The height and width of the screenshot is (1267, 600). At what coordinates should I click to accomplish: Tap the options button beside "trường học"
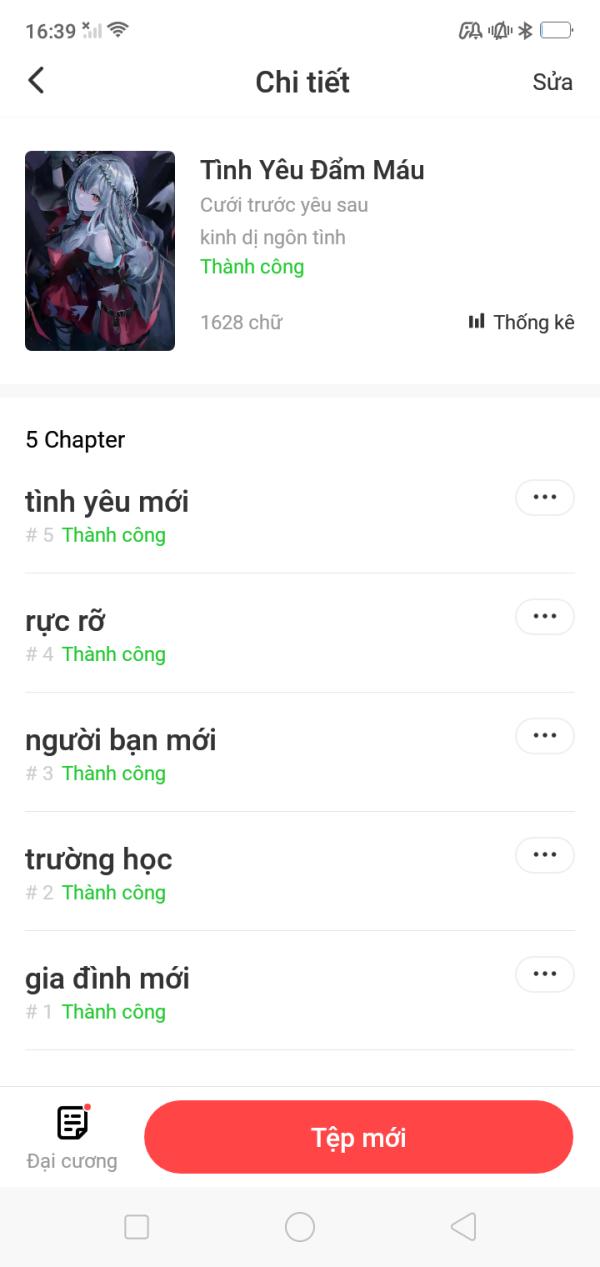click(544, 855)
